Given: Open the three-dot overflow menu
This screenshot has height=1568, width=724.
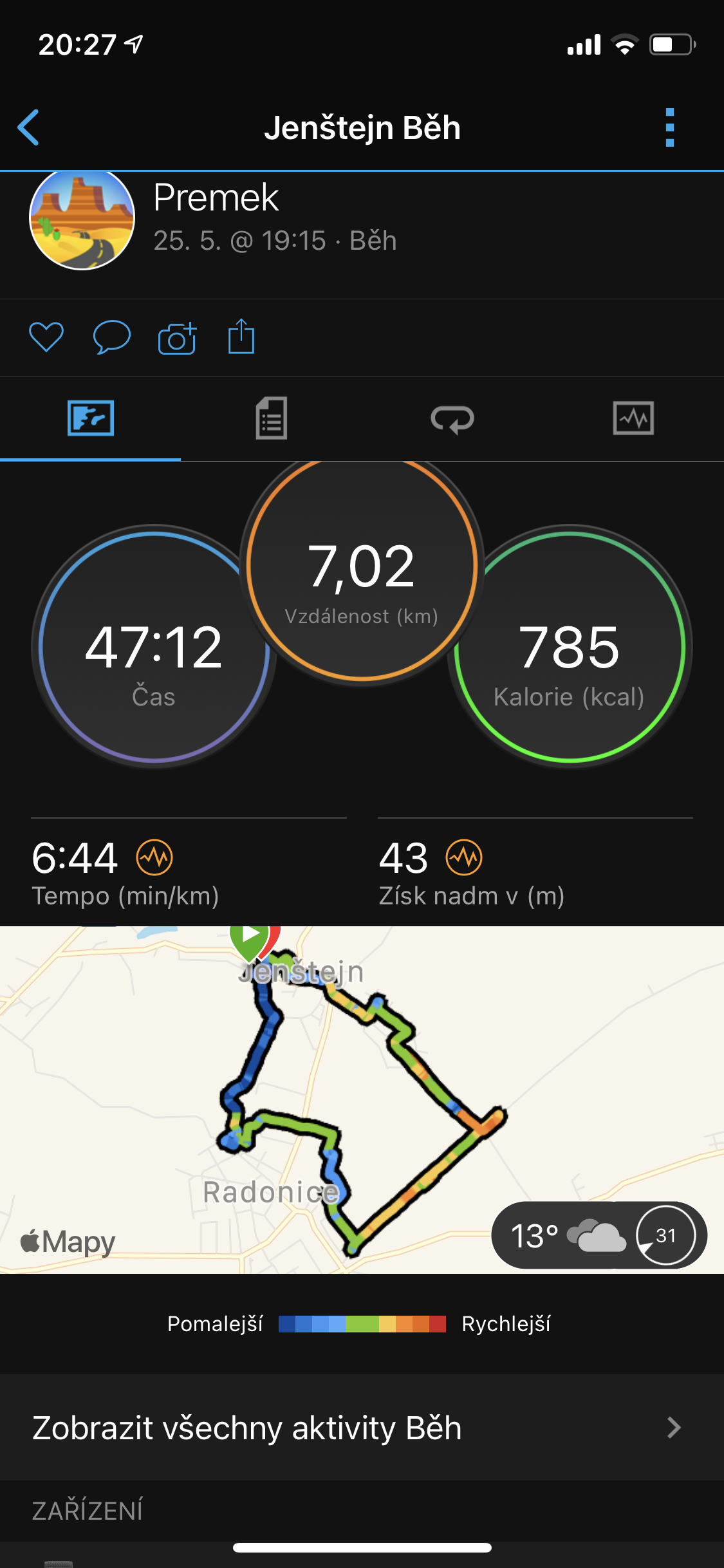Looking at the screenshot, I should point(669,127).
